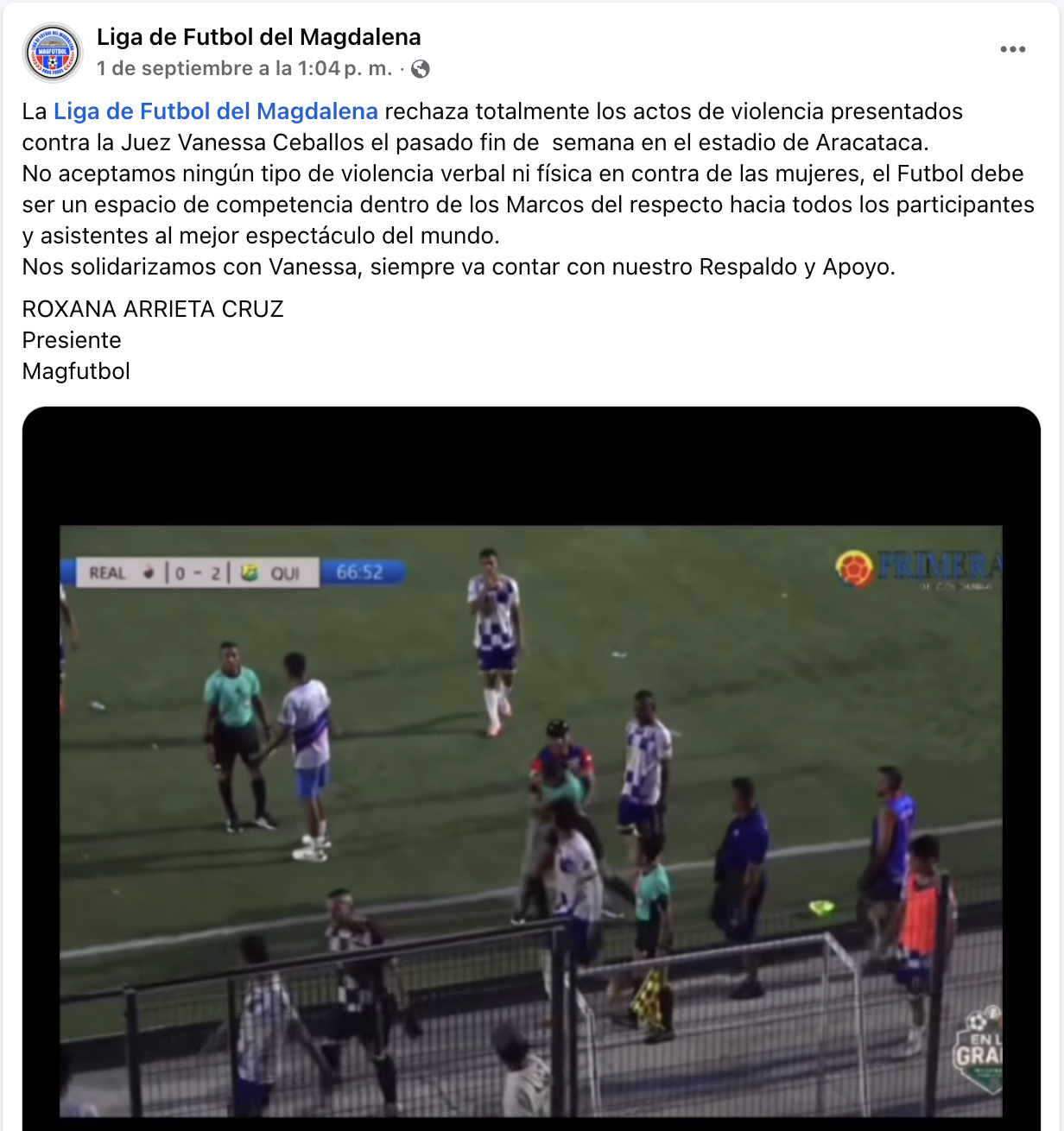View the public audience globe icon

coord(421,69)
